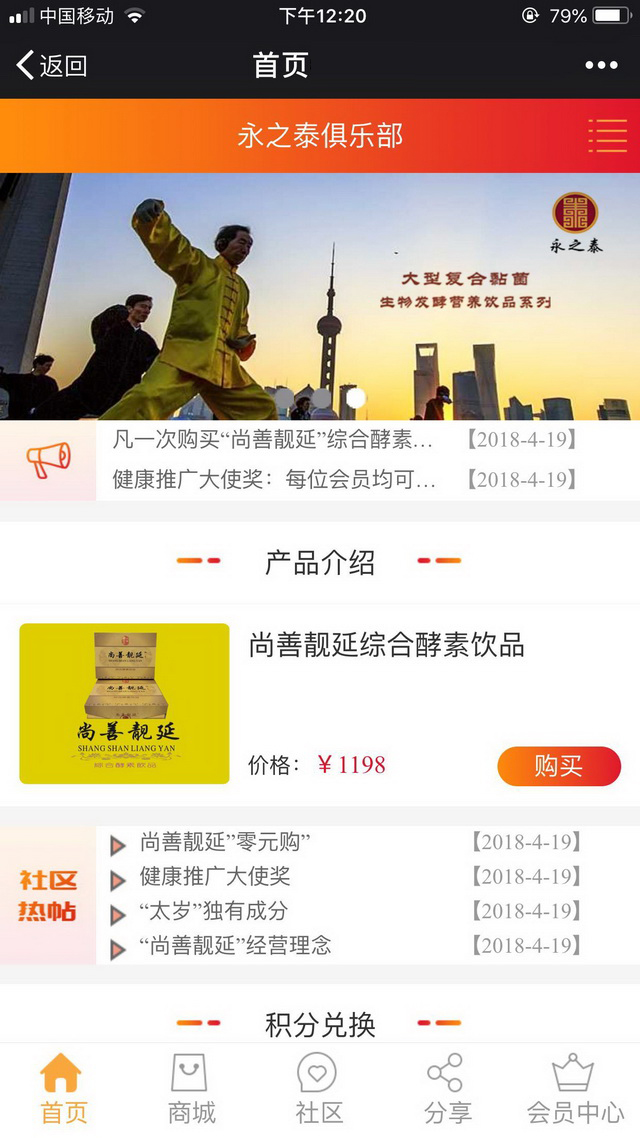The image size is (640, 1138).
Task: Select the 分享 tab
Action: (447, 1091)
